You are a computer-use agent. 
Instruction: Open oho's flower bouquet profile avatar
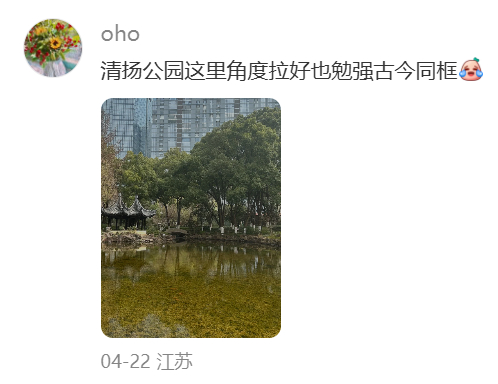(x=53, y=48)
